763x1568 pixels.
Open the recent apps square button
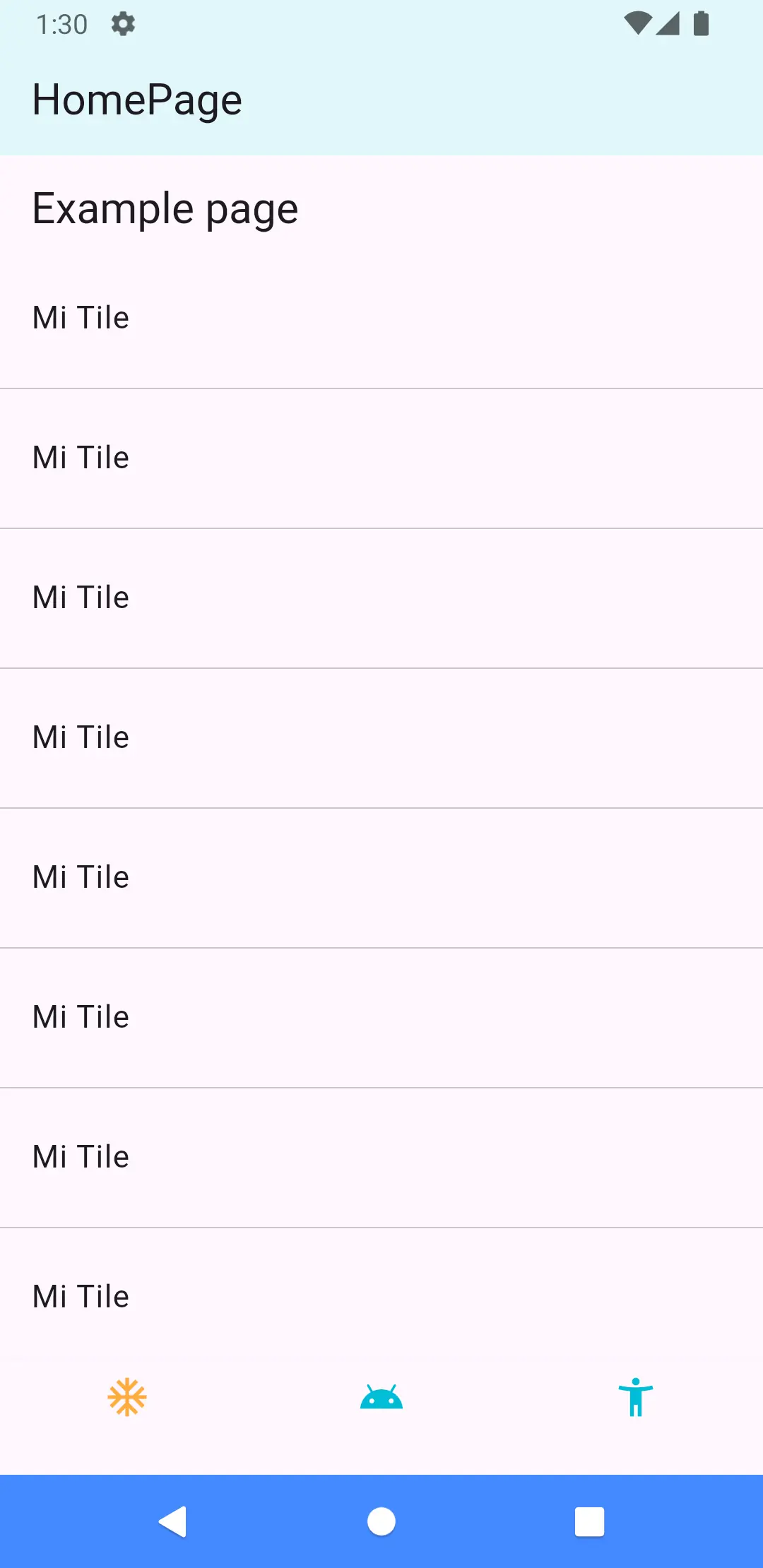point(589,1521)
